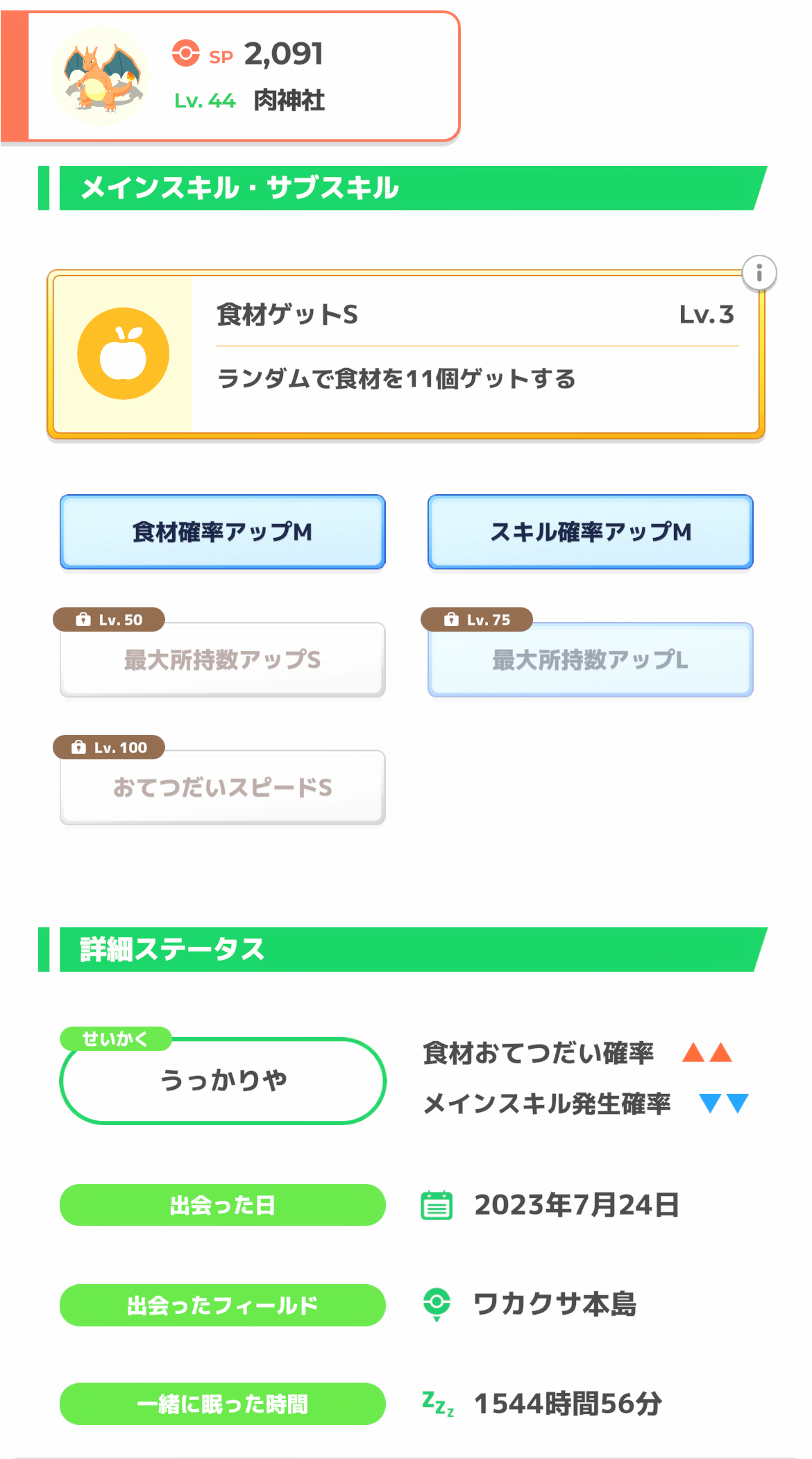Open the main skill info icon
The width and height of the screenshot is (812, 1459).
pyautogui.click(x=759, y=273)
